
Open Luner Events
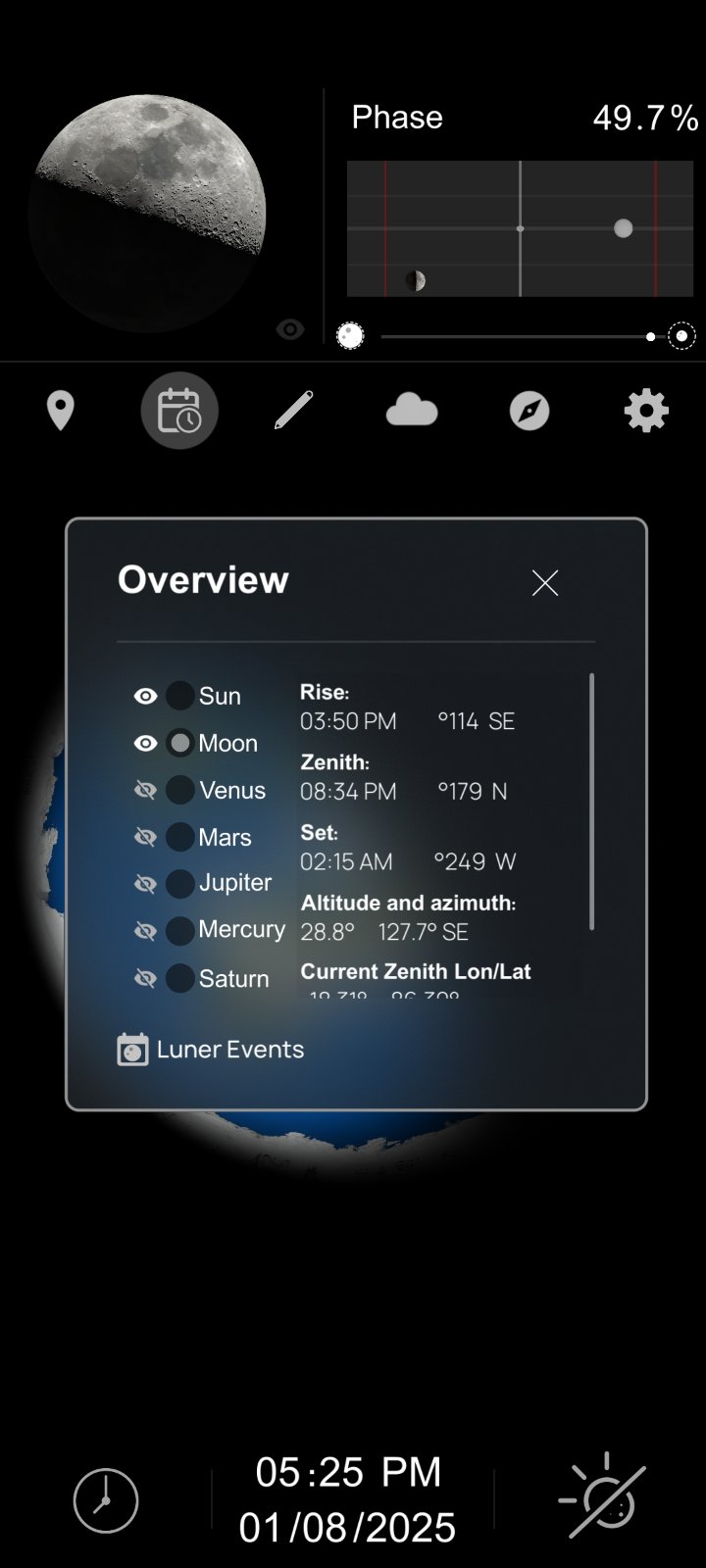pos(211,1050)
